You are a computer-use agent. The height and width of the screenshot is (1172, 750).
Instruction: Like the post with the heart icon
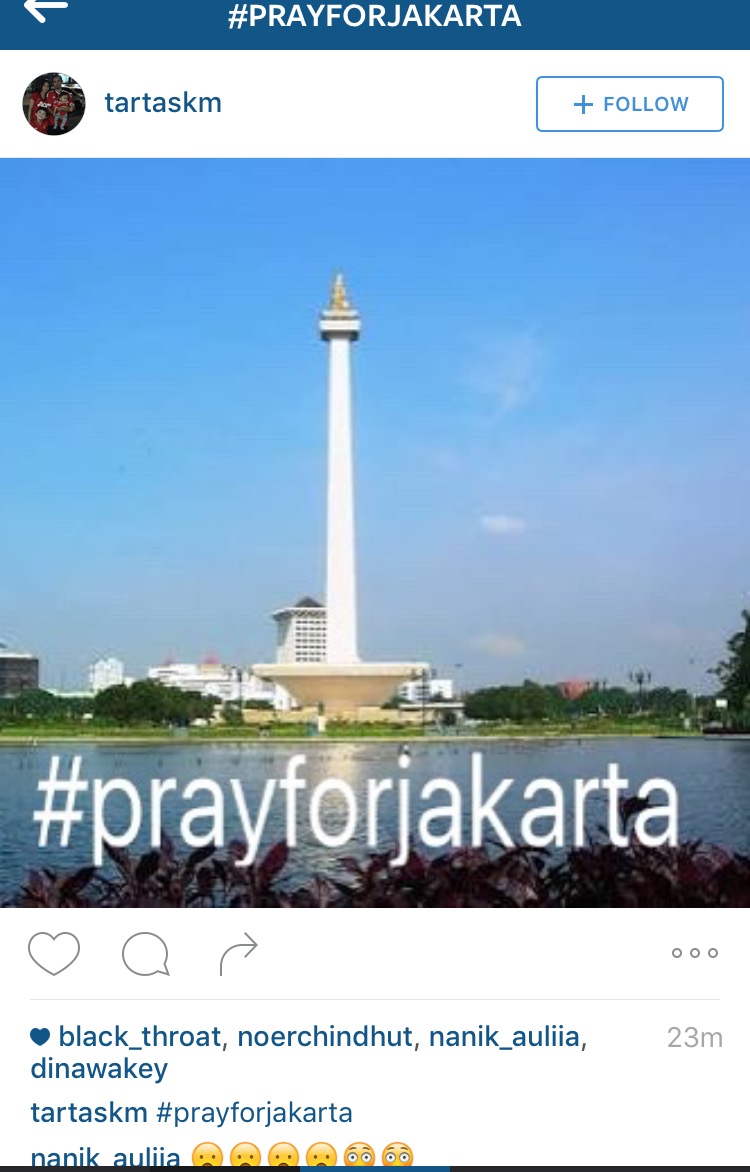[x=54, y=954]
